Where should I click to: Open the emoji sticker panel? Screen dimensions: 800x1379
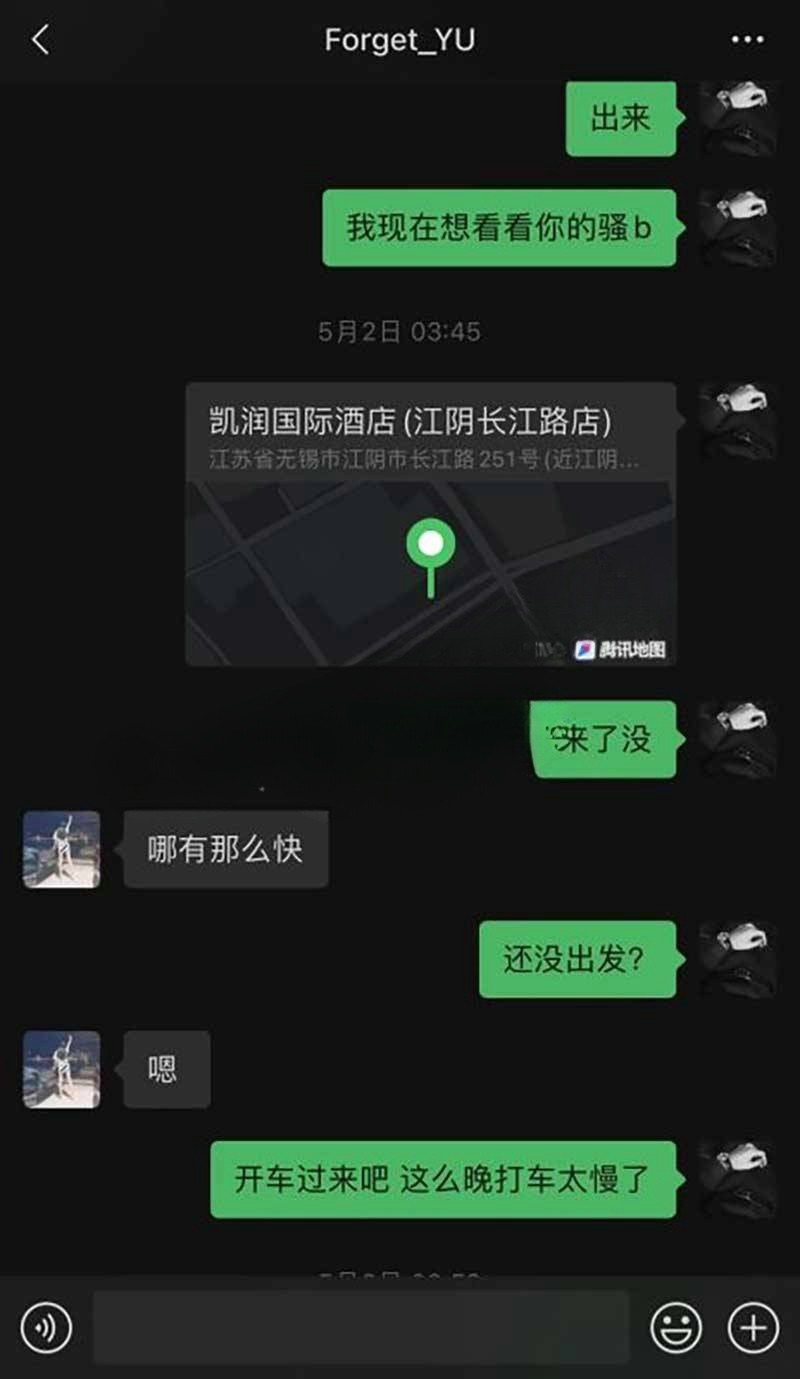click(x=676, y=1327)
